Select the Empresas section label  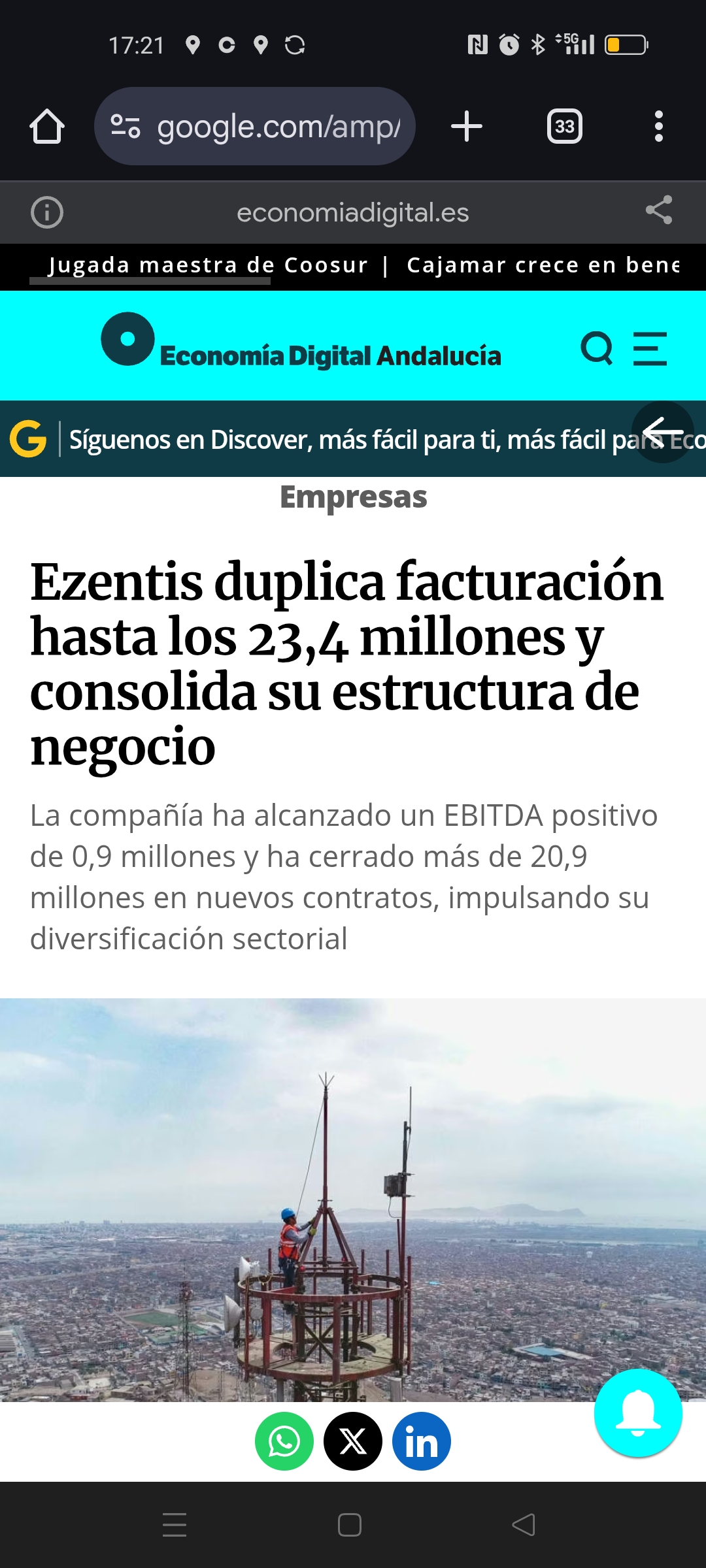353,498
